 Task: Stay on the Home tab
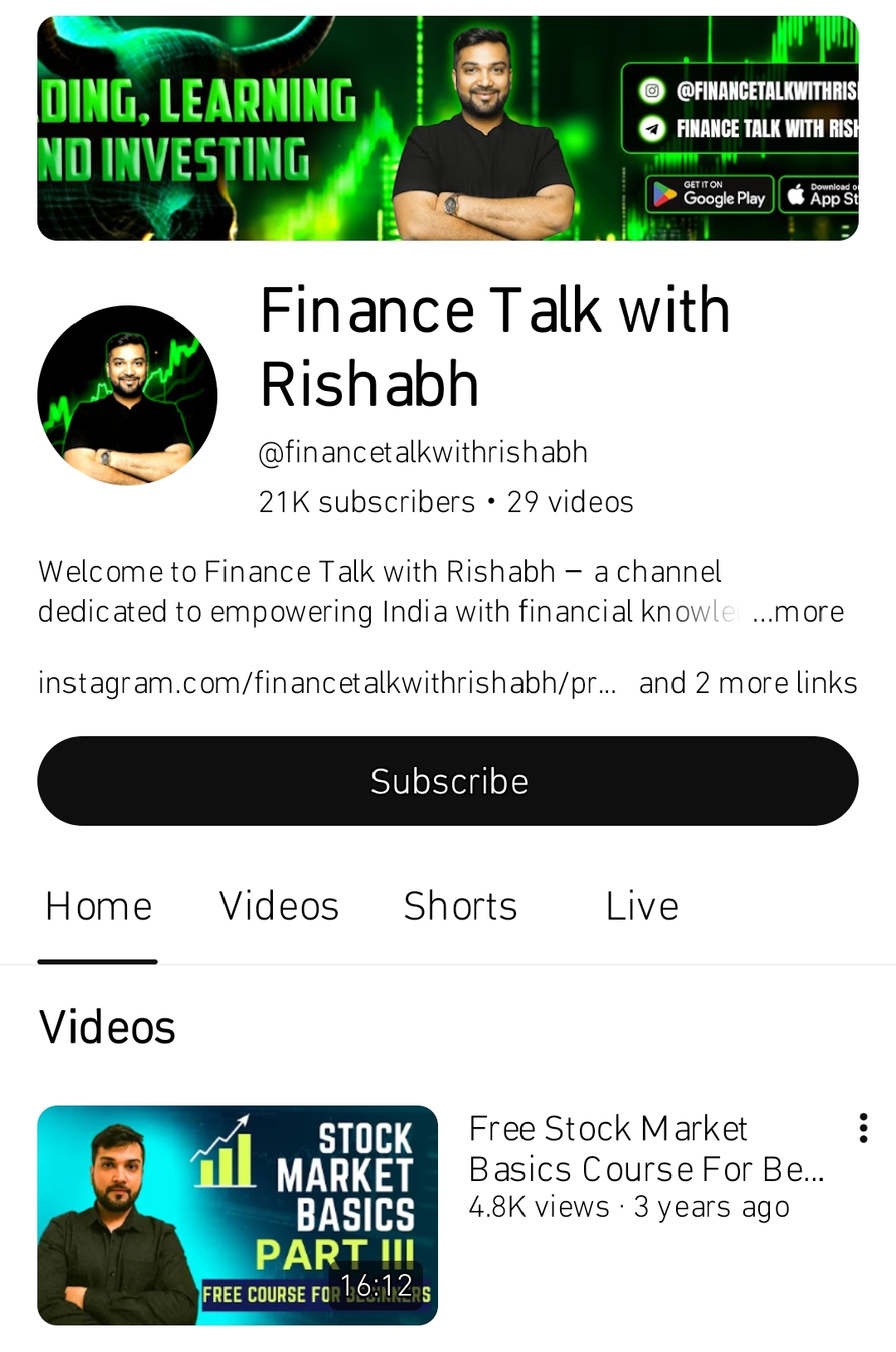(98, 906)
